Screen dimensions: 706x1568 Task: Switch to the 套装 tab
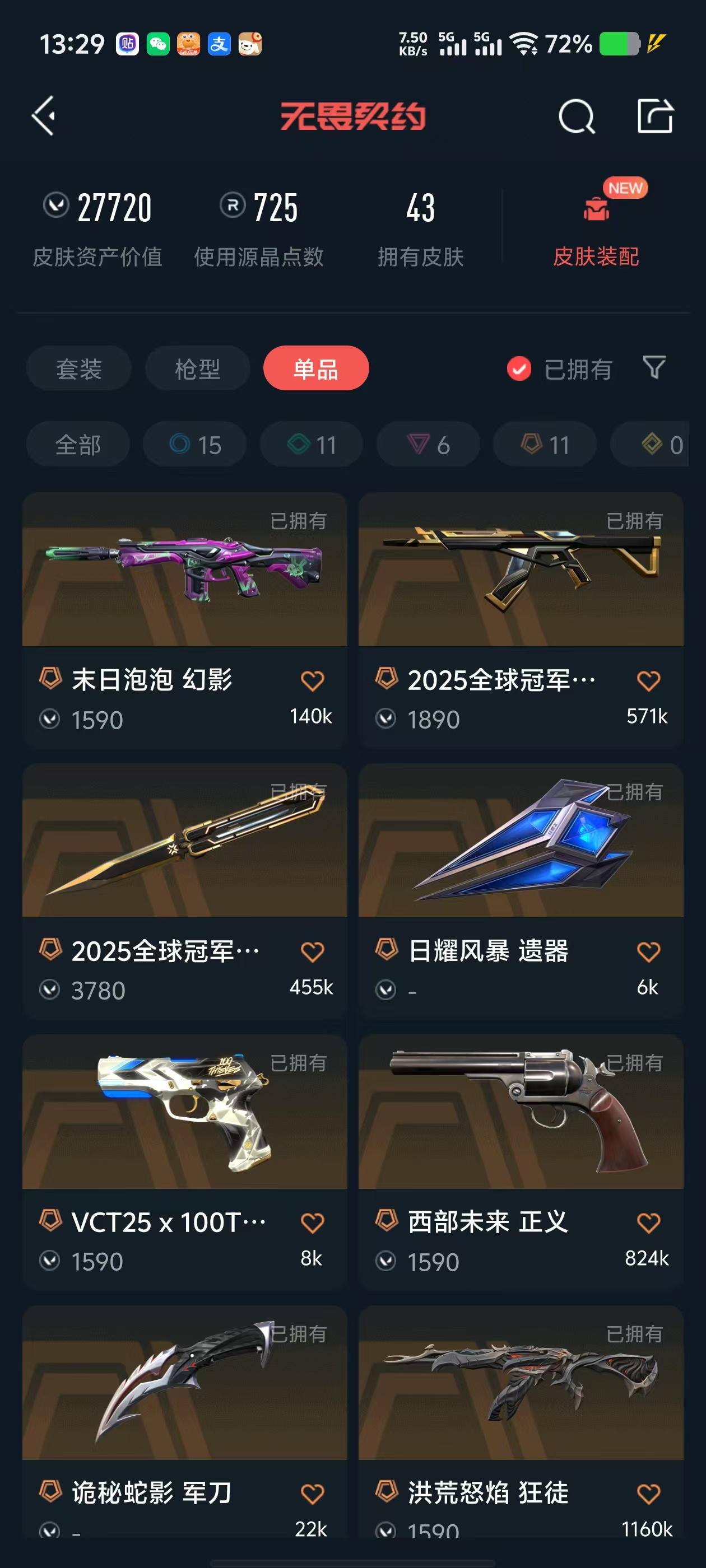[x=78, y=368]
